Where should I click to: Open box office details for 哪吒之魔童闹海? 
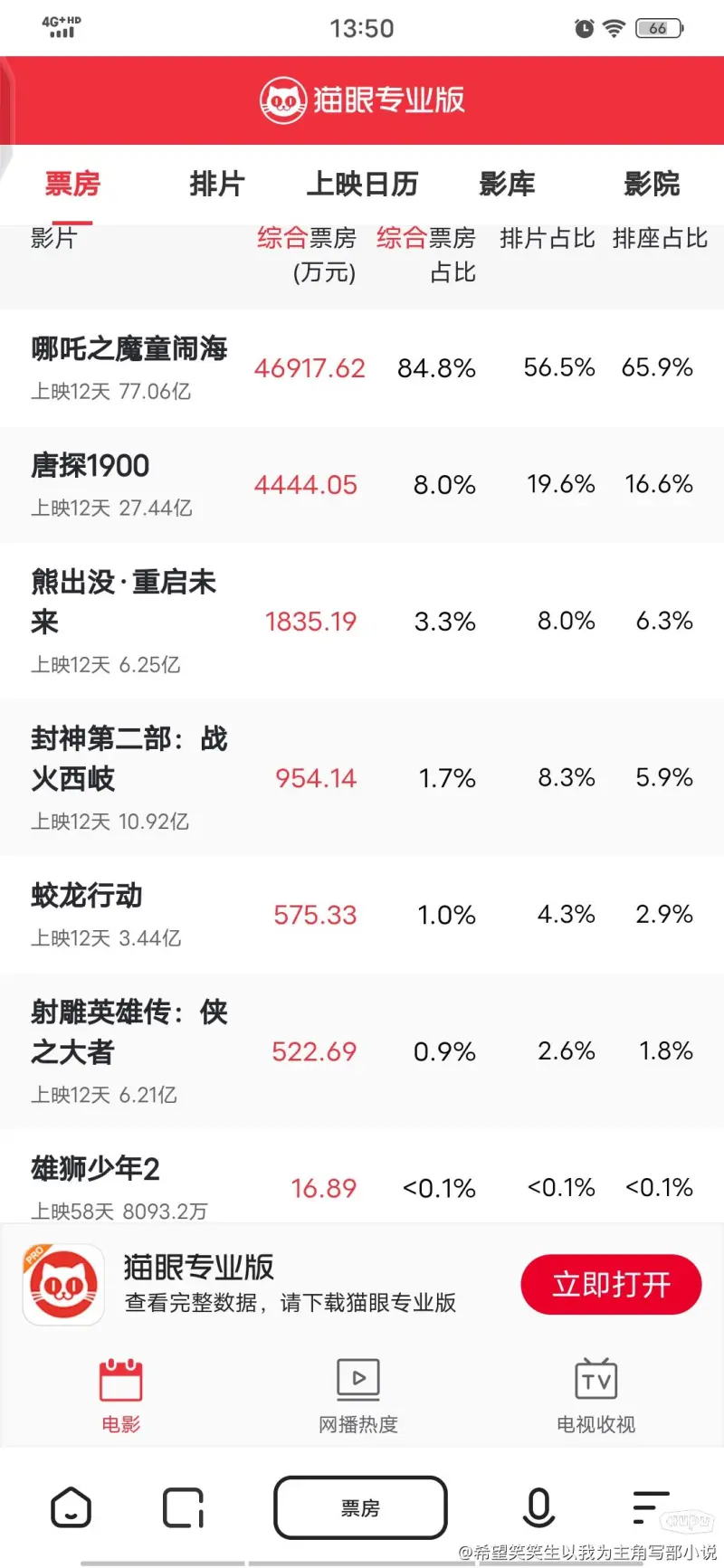362,368
